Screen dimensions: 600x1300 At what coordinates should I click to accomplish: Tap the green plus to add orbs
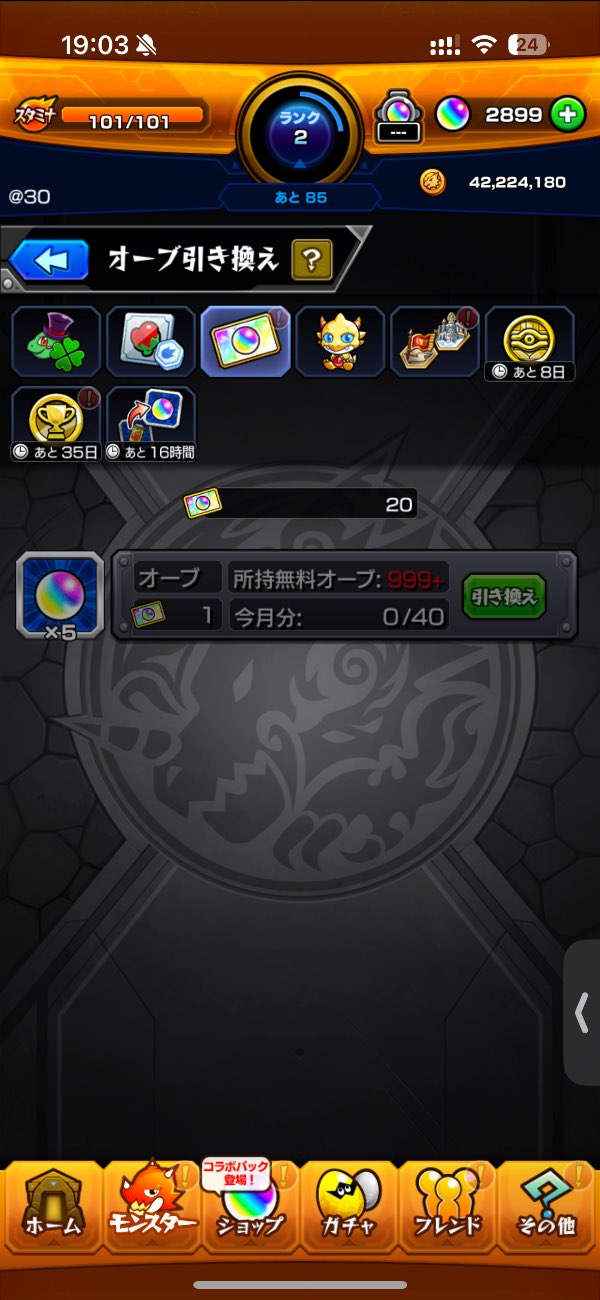click(x=567, y=115)
